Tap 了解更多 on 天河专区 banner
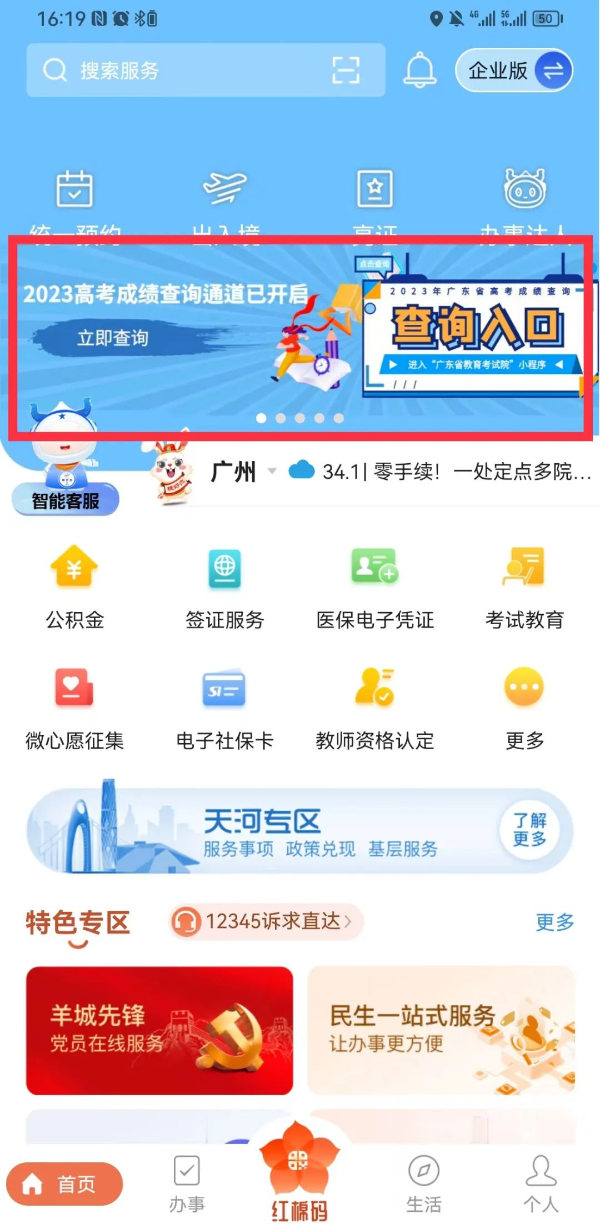Screen dimensions: 600x1224 tap(530, 830)
